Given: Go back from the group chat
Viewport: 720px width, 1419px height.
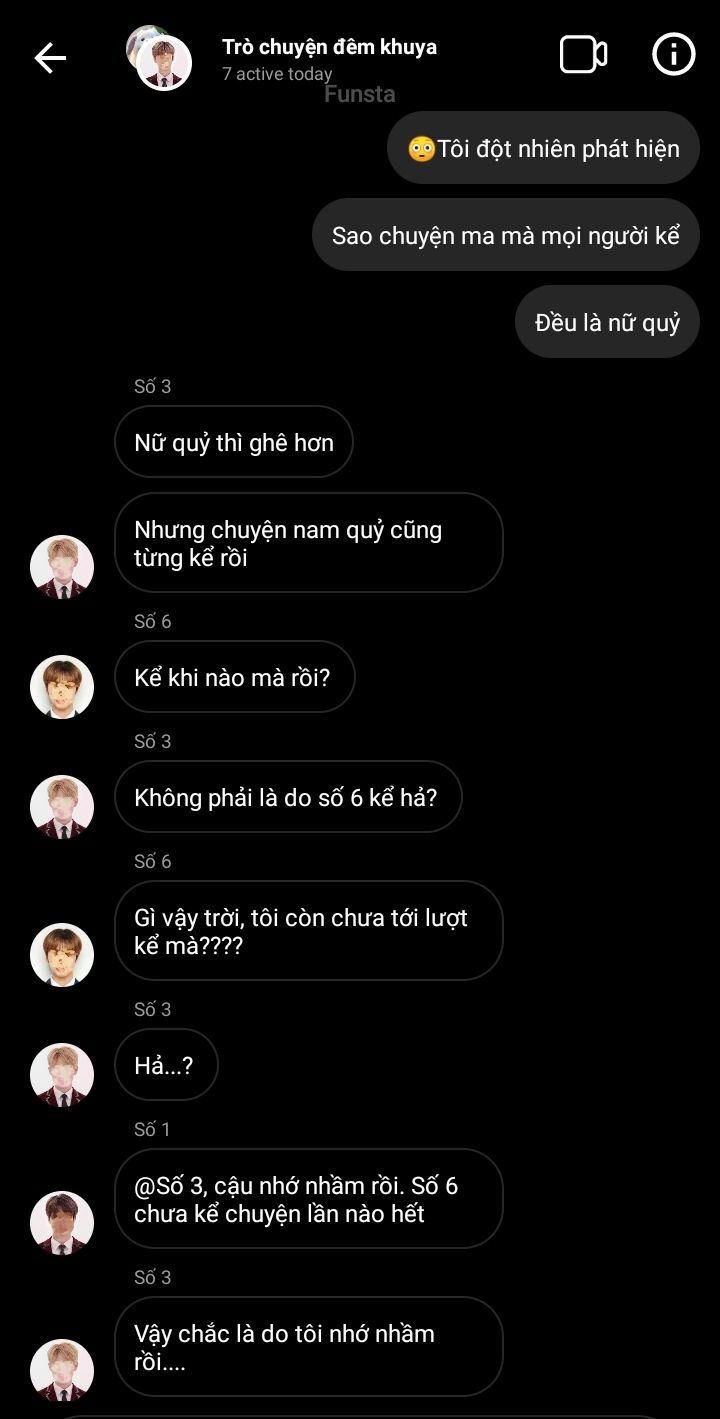Looking at the screenshot, I should pos(50,58).
